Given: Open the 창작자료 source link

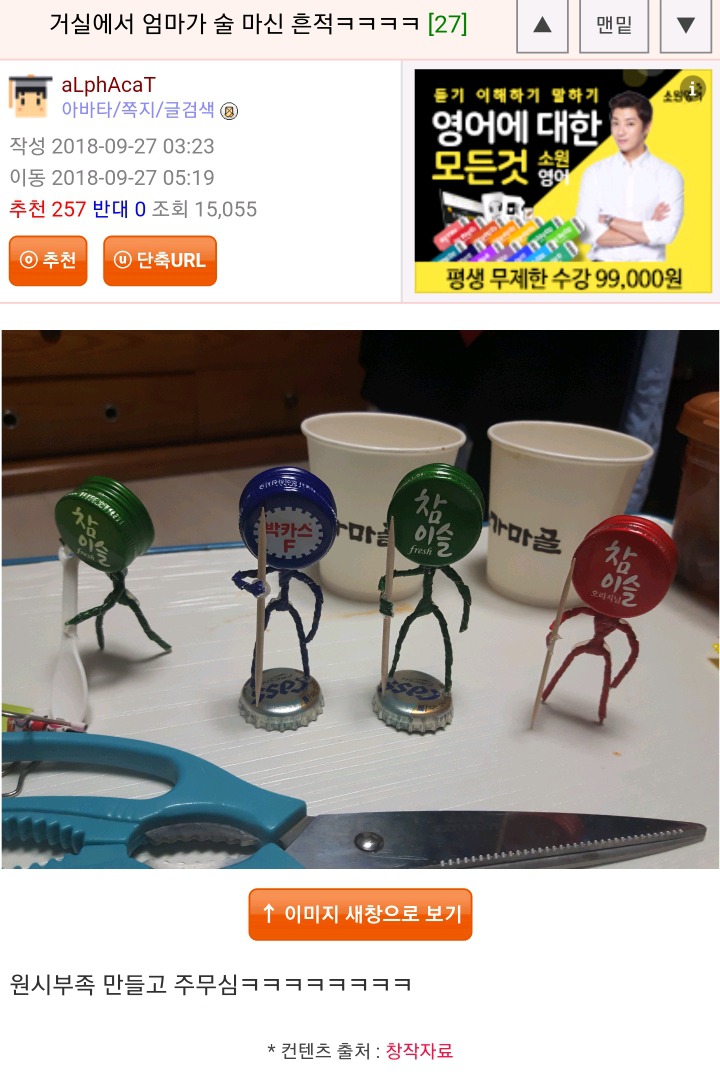Looking at the screenshot, I should (419, 1050).
